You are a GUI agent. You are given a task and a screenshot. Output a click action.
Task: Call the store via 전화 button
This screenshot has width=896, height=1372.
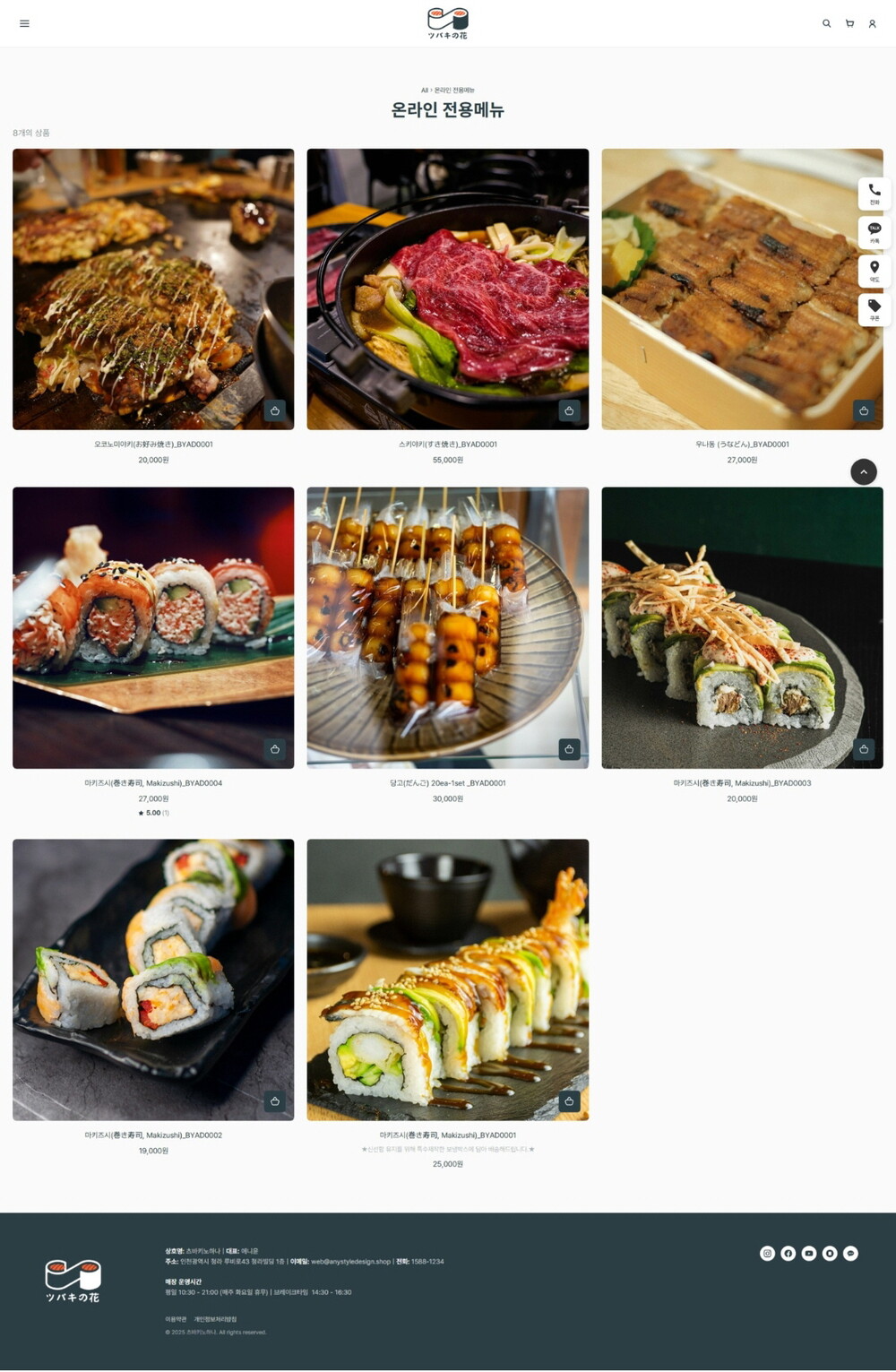874,194
